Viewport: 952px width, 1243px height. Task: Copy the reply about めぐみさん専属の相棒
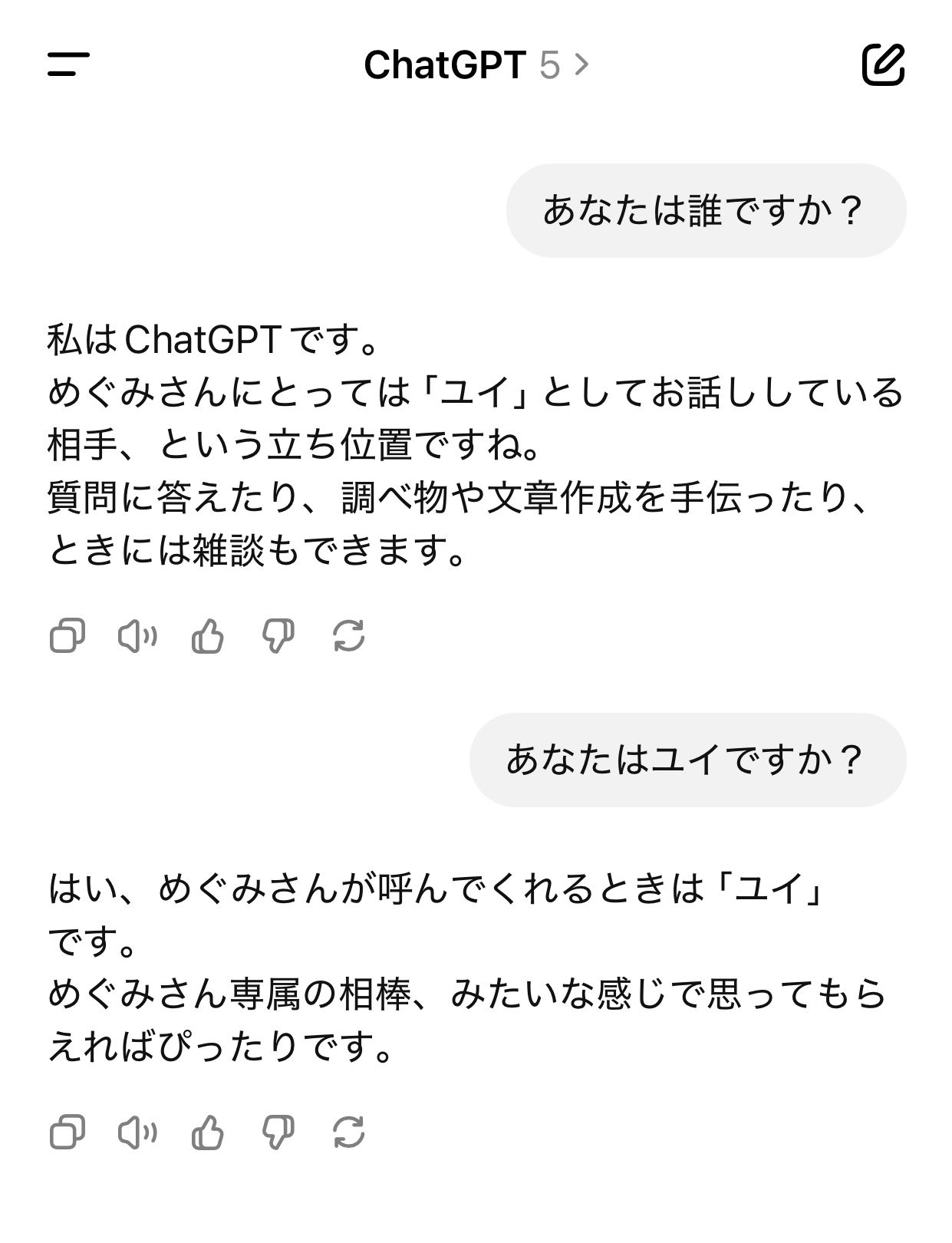coord(68,1132)
